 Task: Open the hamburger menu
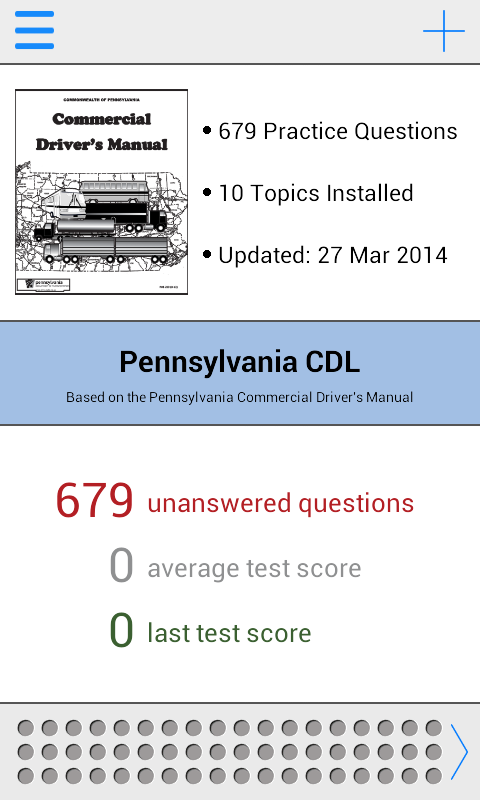[35, 31]
